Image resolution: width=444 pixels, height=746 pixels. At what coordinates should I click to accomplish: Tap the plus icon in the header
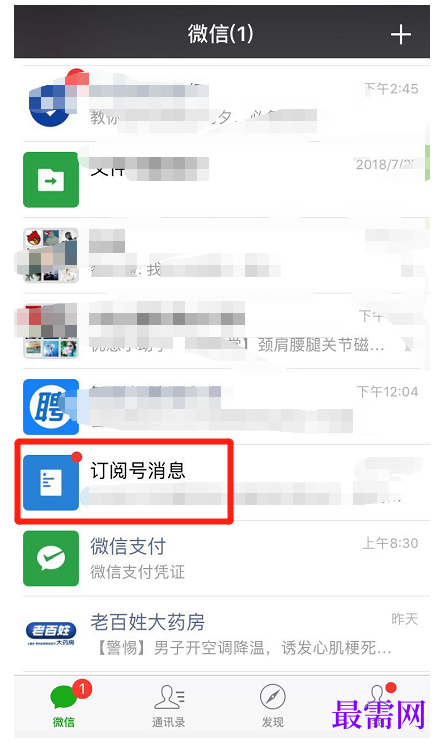coord(401,35)
